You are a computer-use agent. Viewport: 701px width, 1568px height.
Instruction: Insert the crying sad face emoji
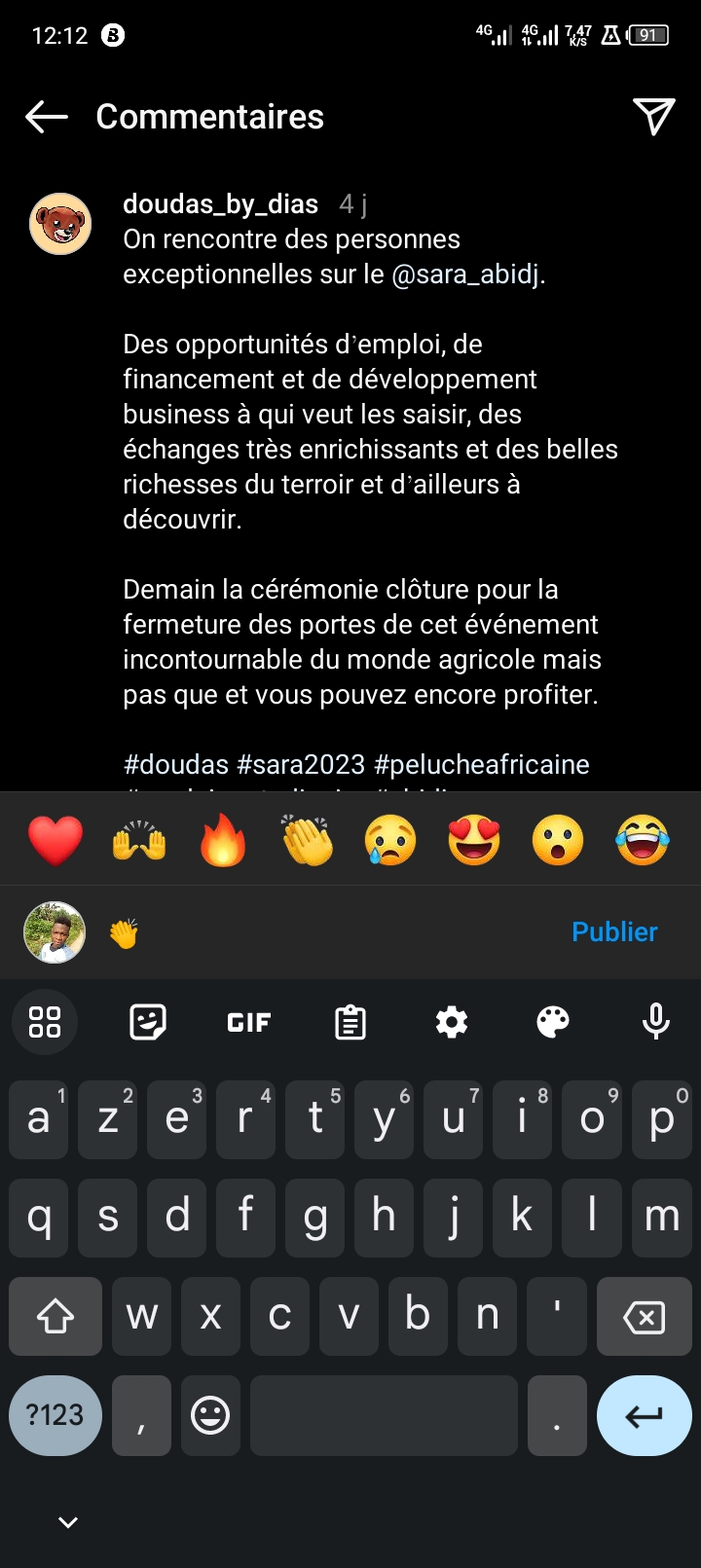click(390, 841)
